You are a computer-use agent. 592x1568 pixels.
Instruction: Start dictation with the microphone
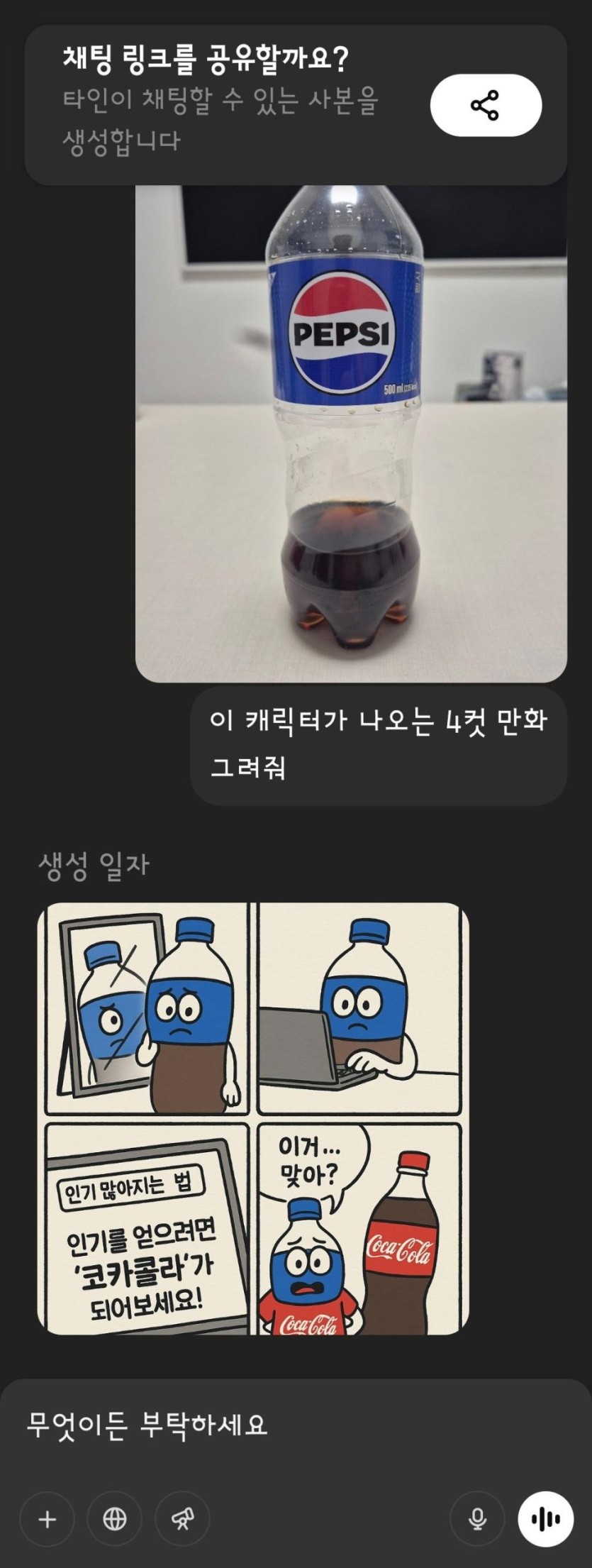click(477, 1519)
